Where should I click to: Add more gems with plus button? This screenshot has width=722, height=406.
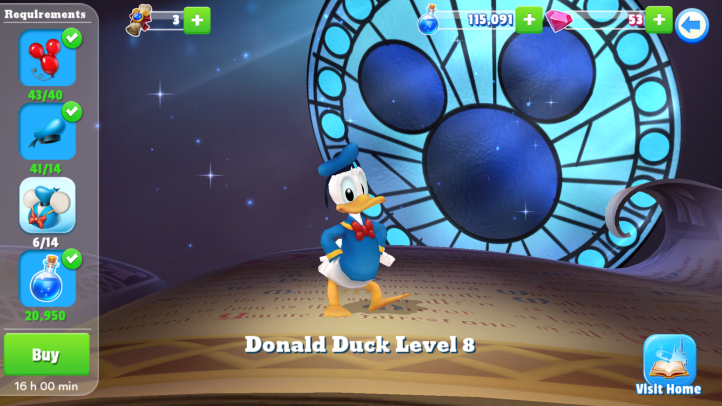[659, 19]
